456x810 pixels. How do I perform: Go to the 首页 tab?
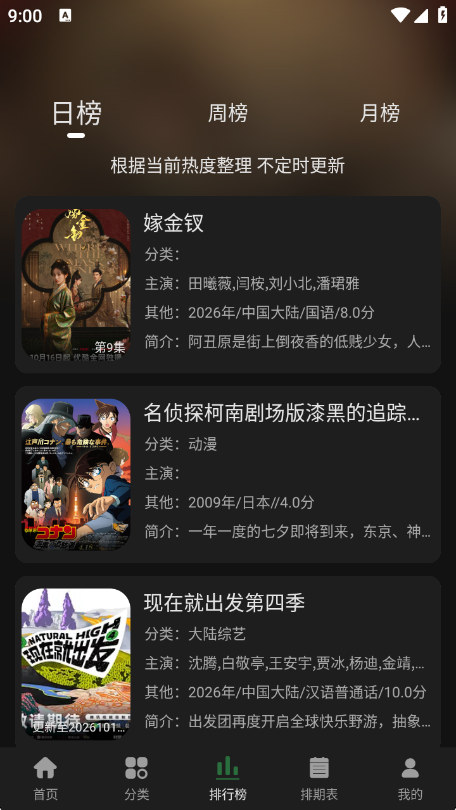point(45,778)
